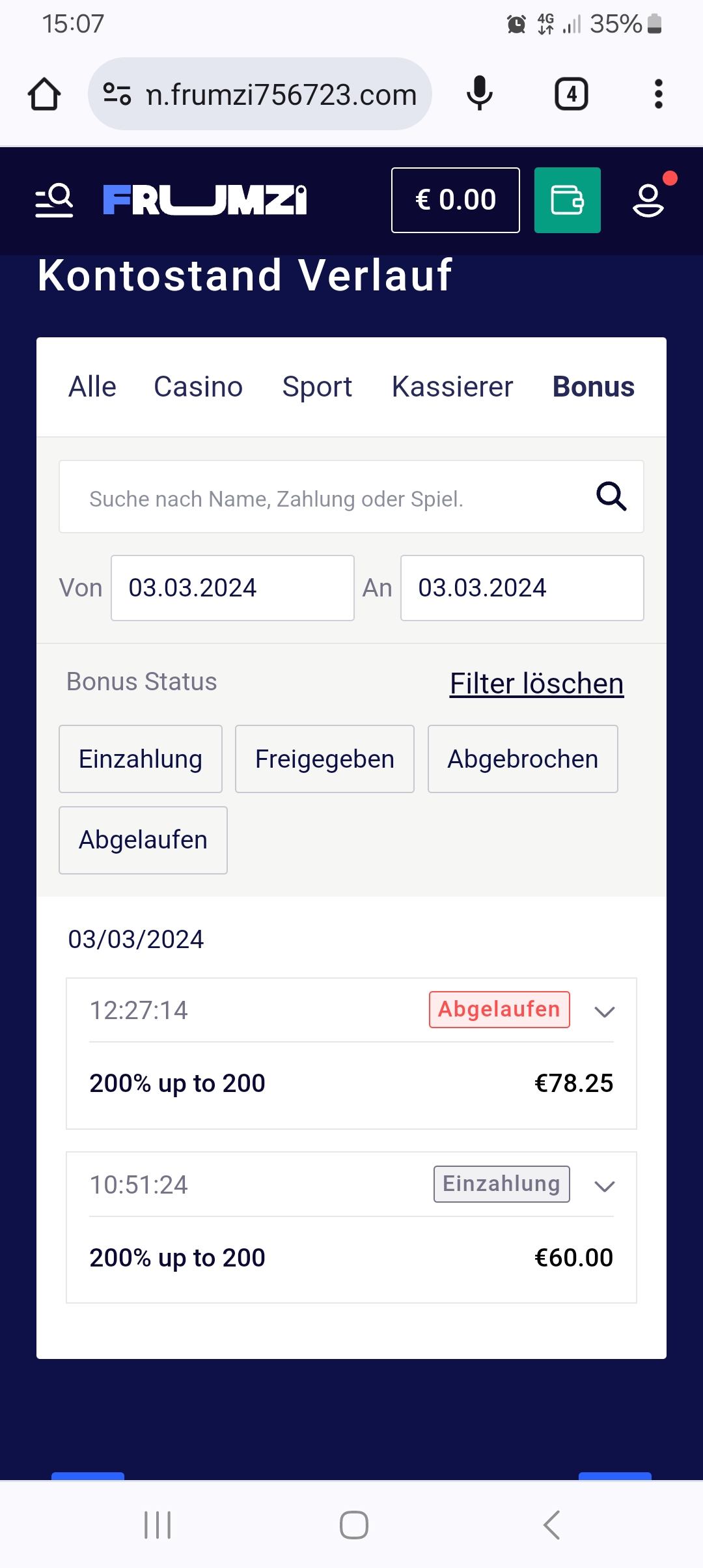Open the user profile icon

click(648, 200)
